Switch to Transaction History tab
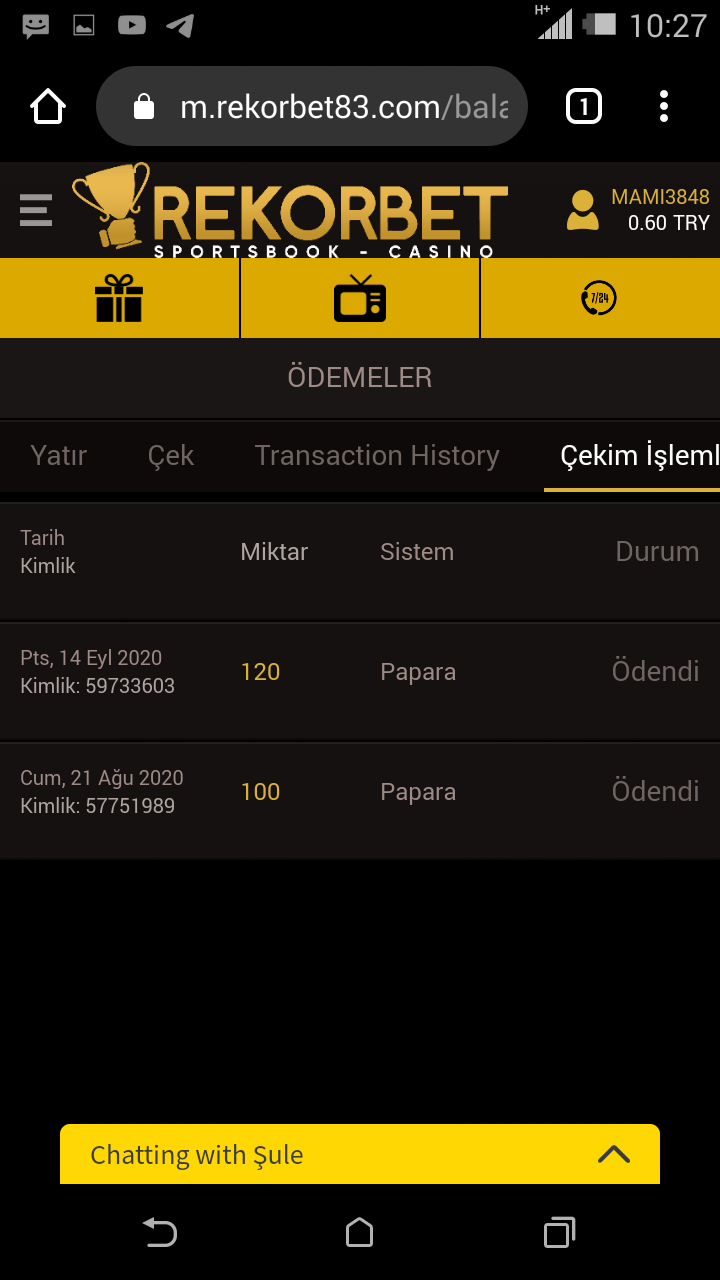The height and width of the screenshot is (1280, 720). 377,456
